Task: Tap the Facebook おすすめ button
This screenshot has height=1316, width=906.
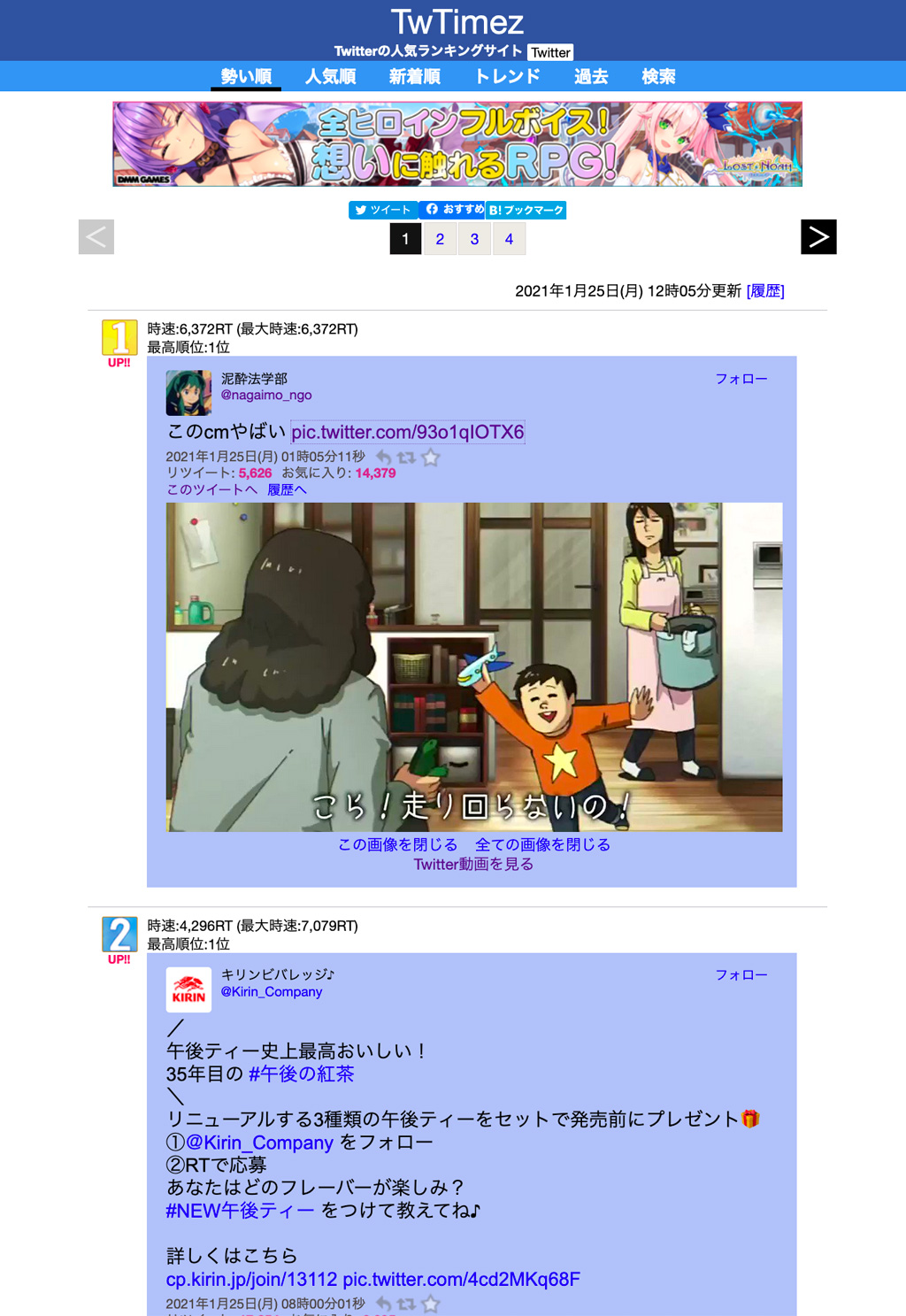Action: tap(452, 210)
